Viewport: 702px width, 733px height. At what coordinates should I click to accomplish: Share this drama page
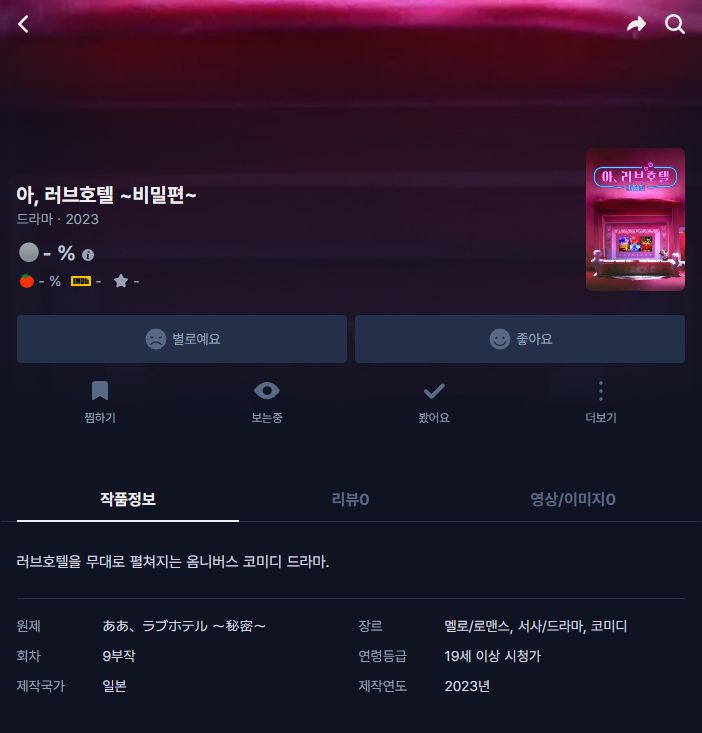click(636, 25)
